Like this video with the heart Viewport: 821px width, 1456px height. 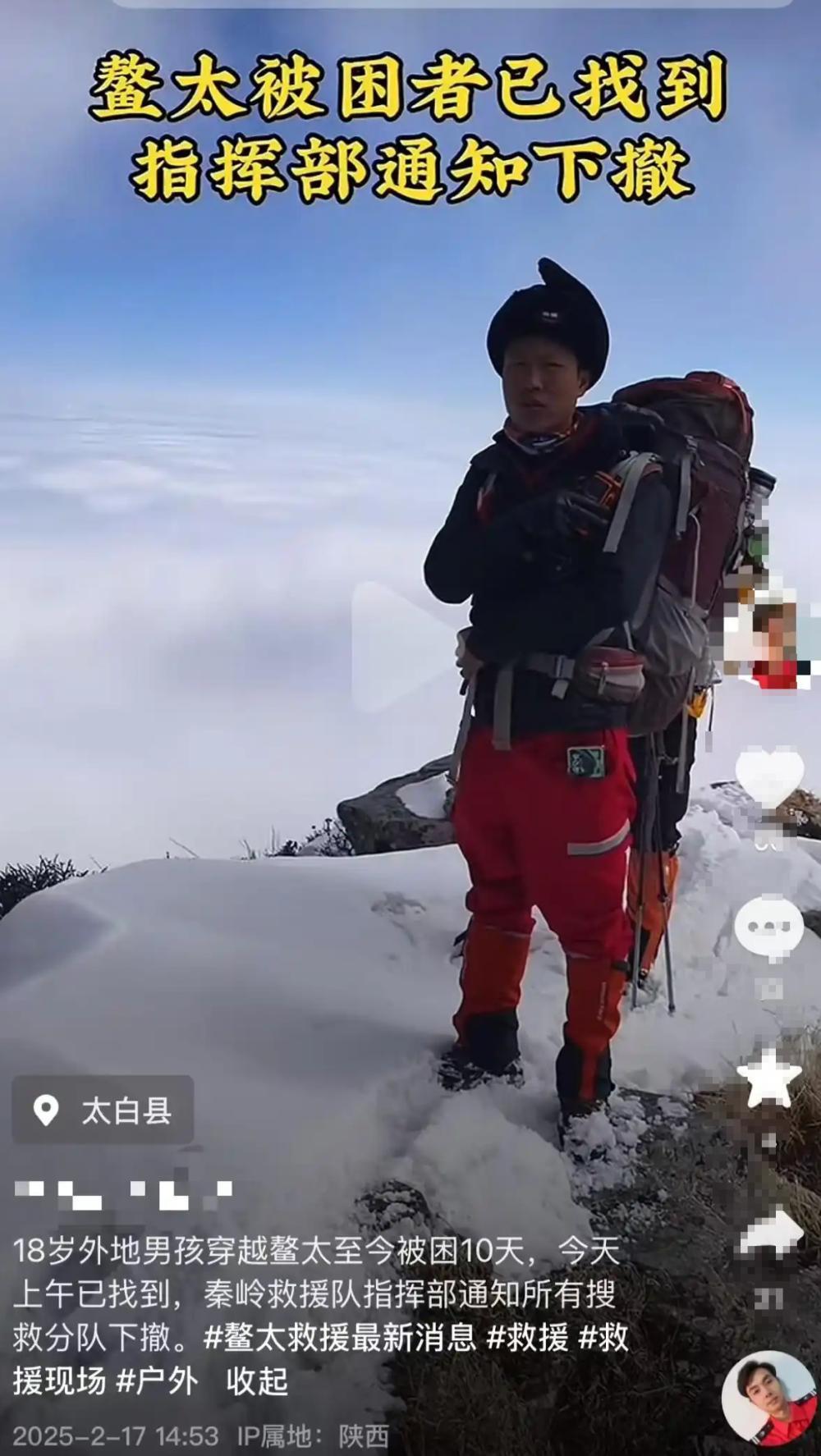[768, 776]
